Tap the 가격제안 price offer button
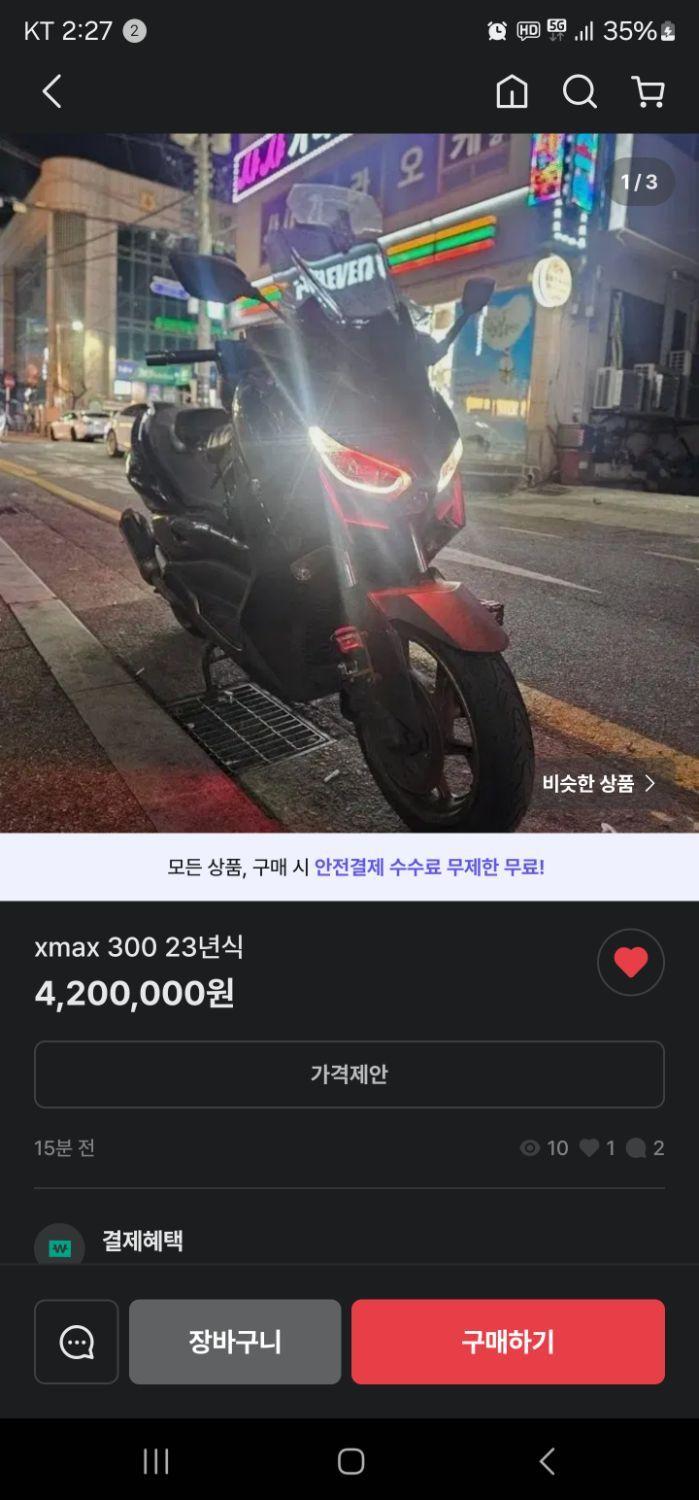699x1500 pixels. click(349, 1074)
